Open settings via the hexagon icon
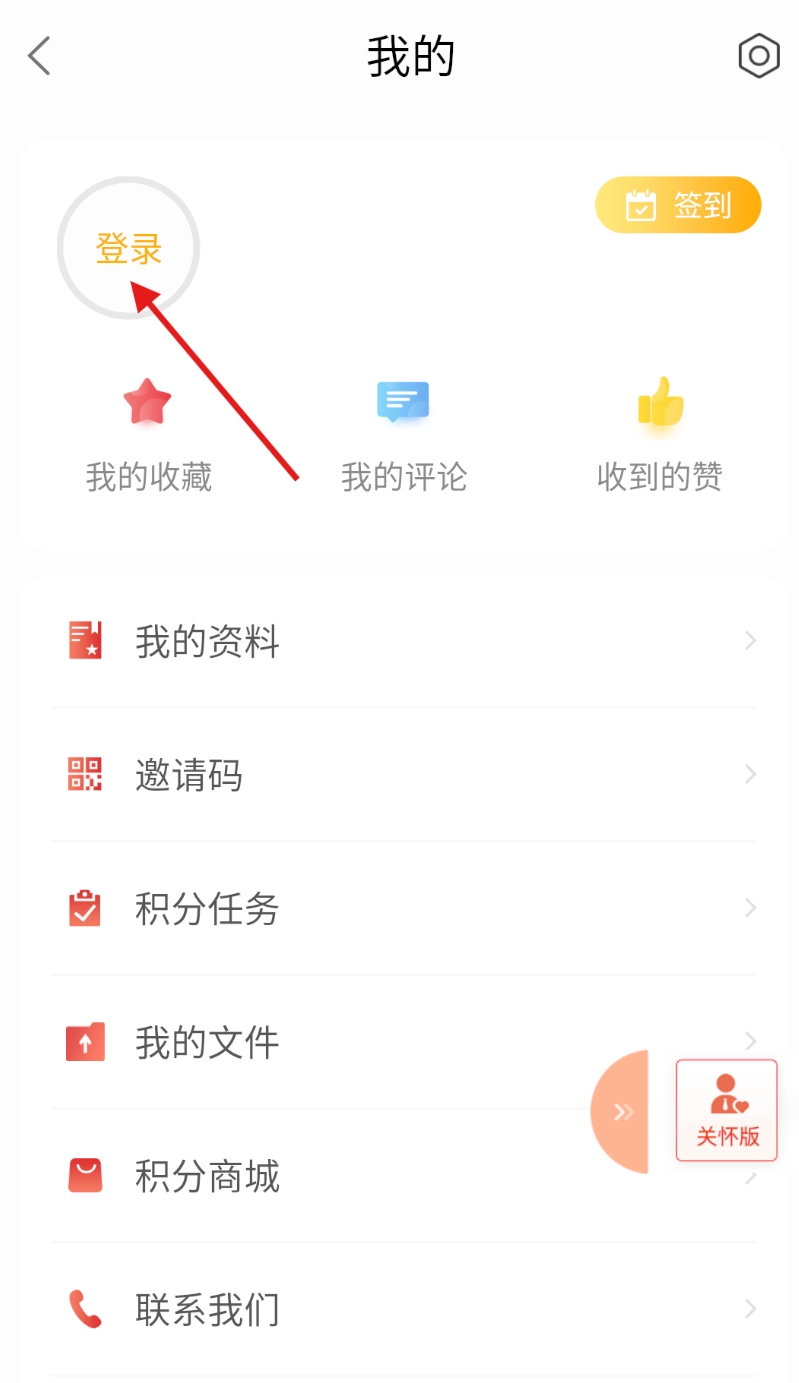This screenshot has width=799, height=1383. [757, 56]
